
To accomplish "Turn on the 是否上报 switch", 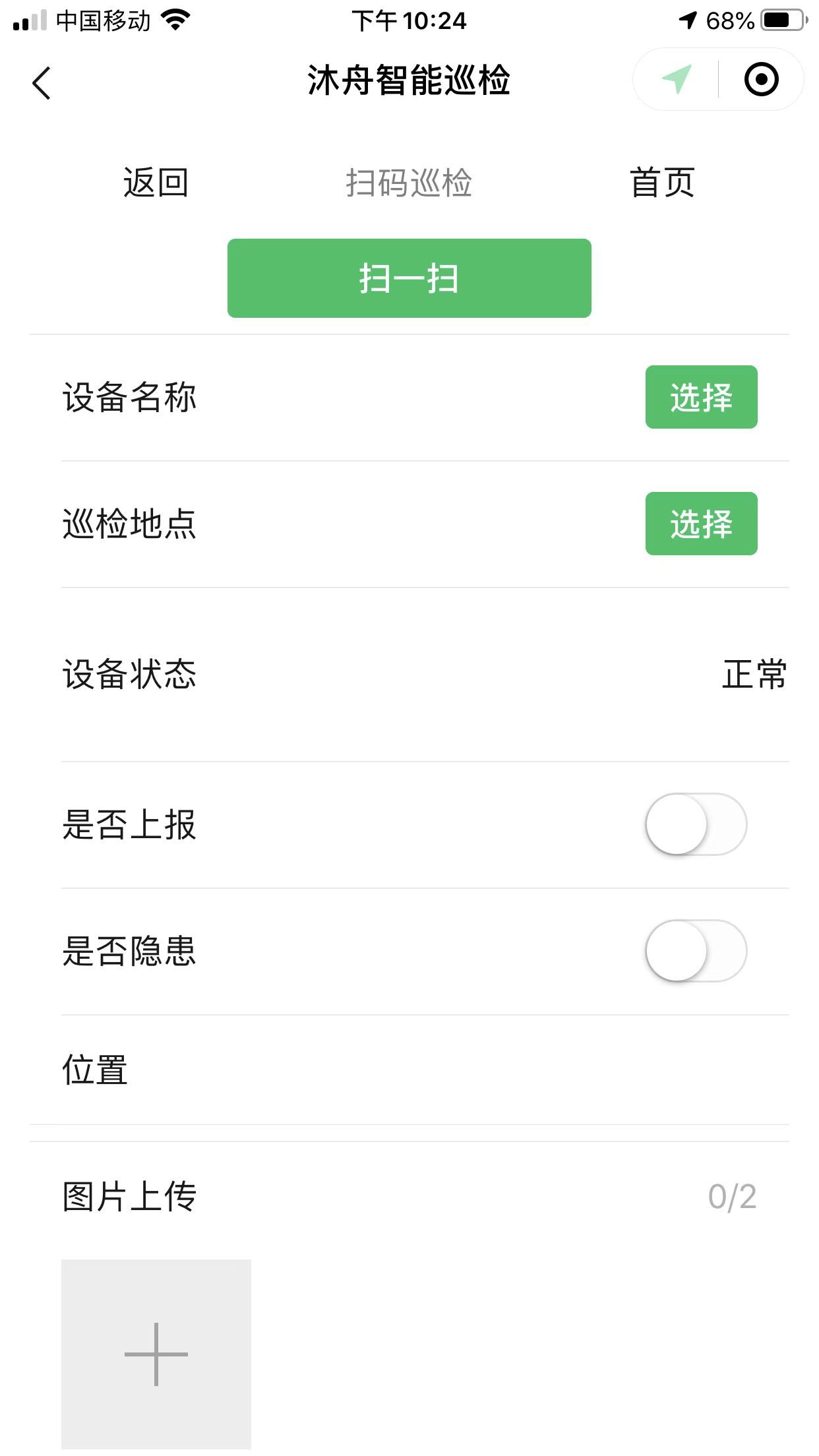I will point(696,824).
